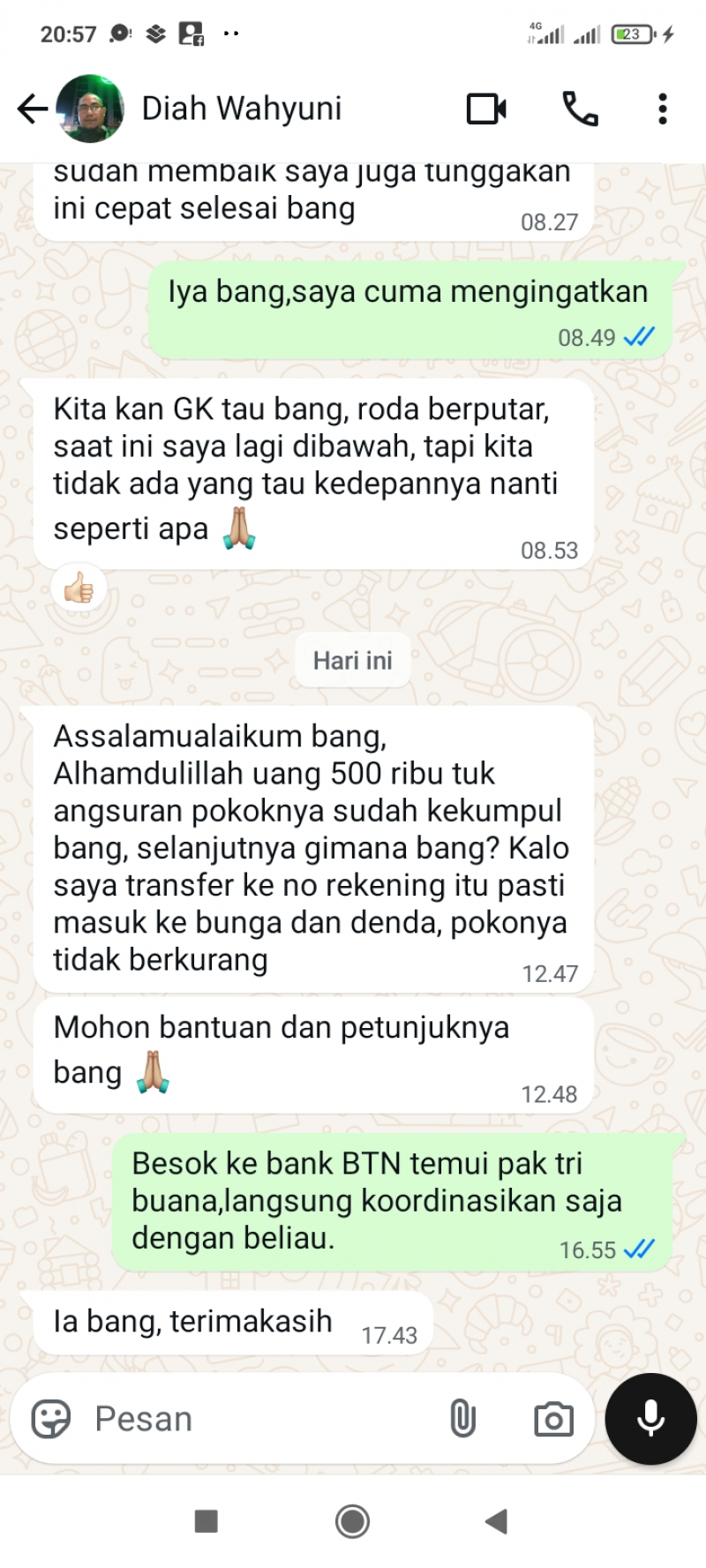The image size is (706, 1568).
Task: Tap the microphone voice message button
Action: click(x=651, y=1419)
